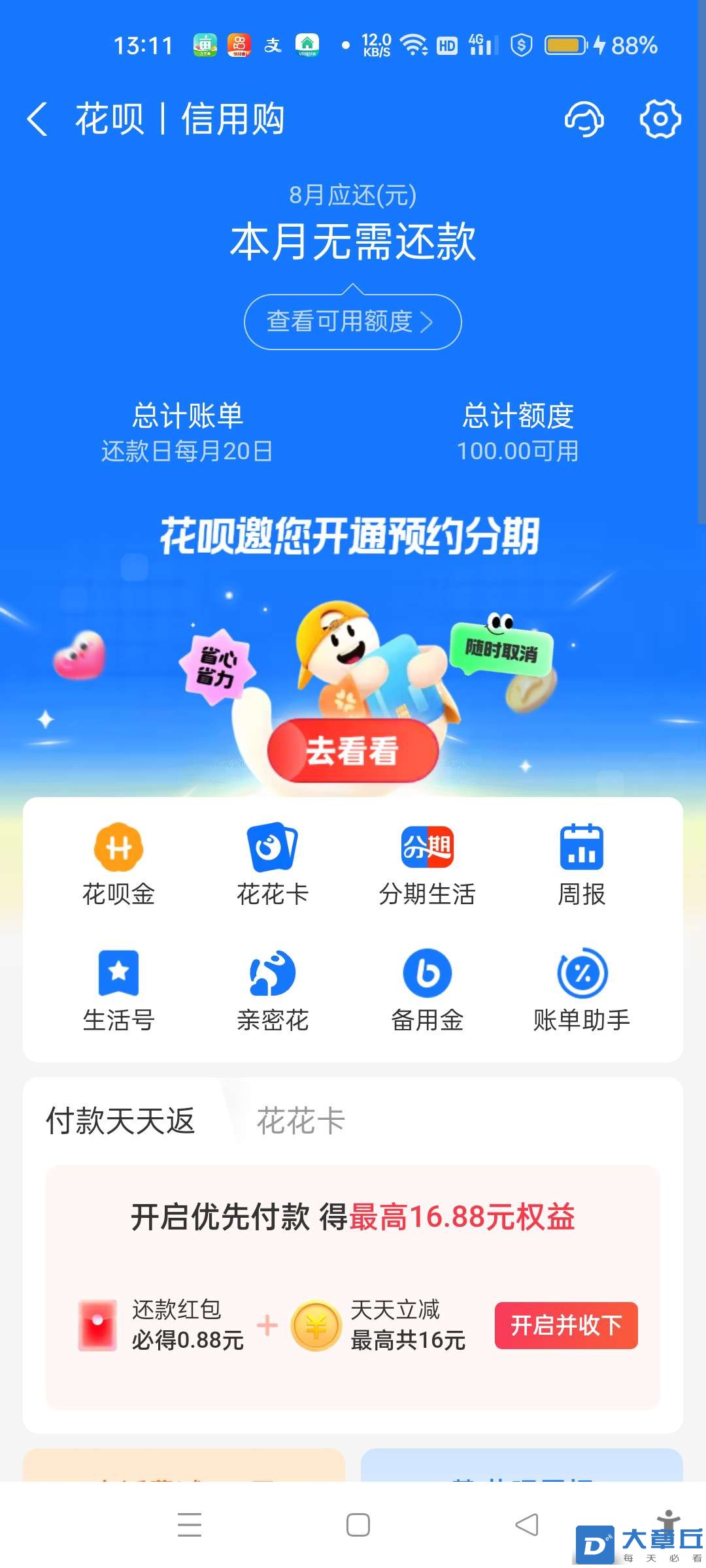
Task: Open the settings gear
Action: pyautogui.click(x=660, y=119)
